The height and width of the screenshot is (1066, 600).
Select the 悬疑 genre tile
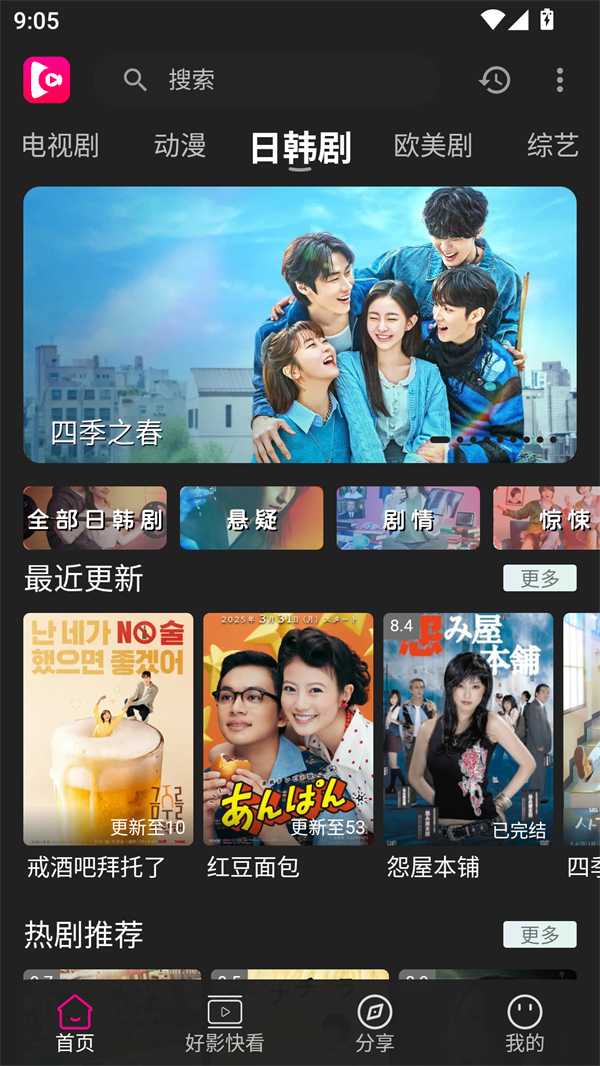pos(252,518)
